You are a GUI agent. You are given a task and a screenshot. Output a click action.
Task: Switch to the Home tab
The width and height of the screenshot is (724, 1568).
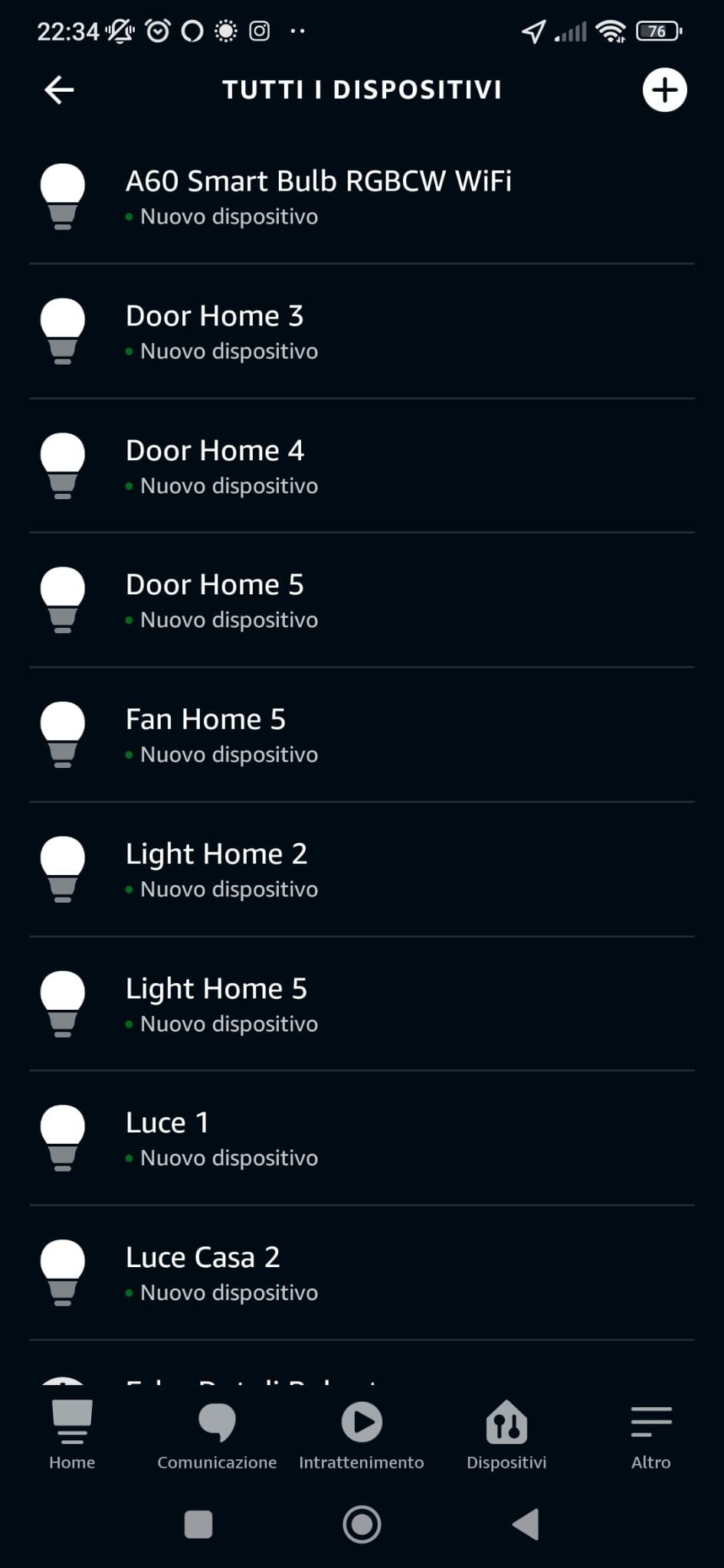point(72,1434)
